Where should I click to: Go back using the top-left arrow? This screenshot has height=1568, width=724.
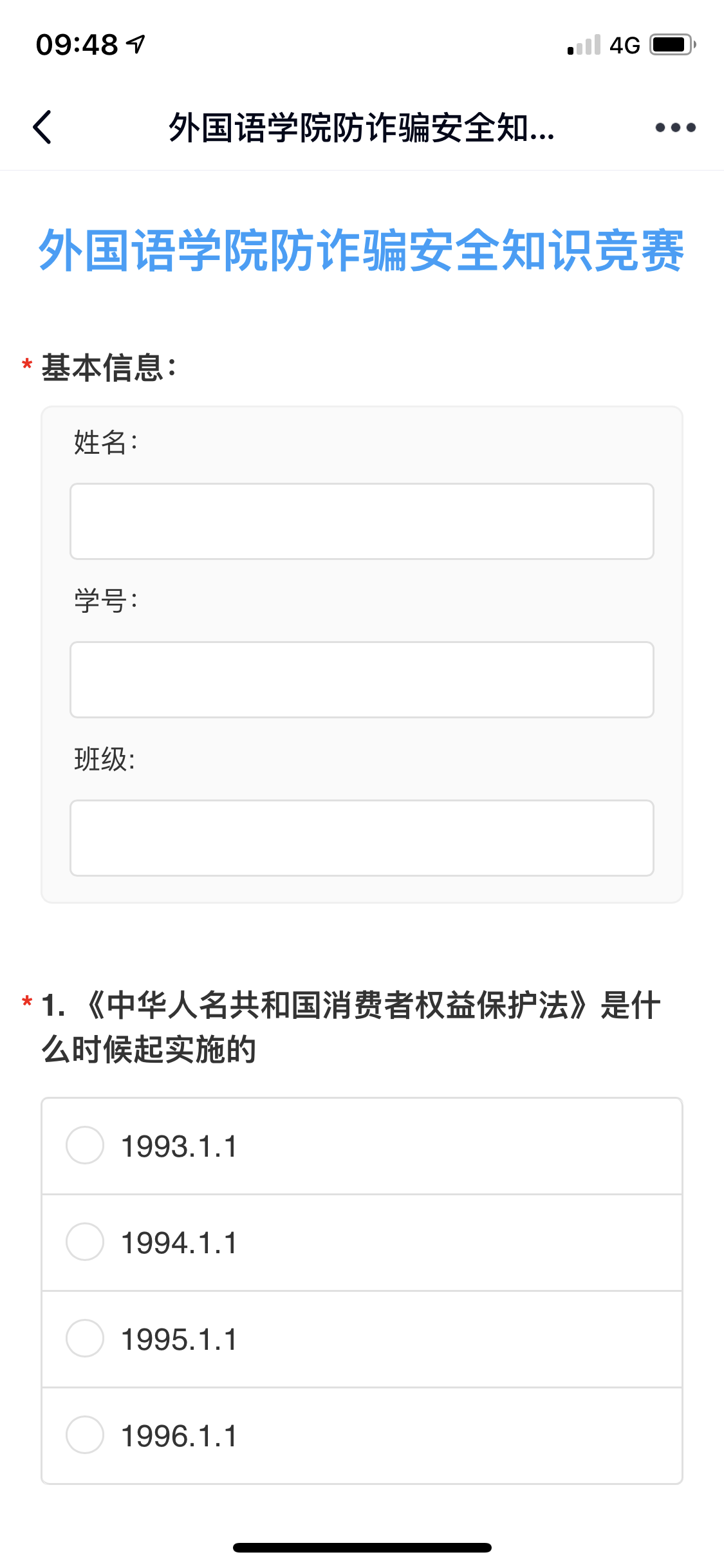coord(42,127)
